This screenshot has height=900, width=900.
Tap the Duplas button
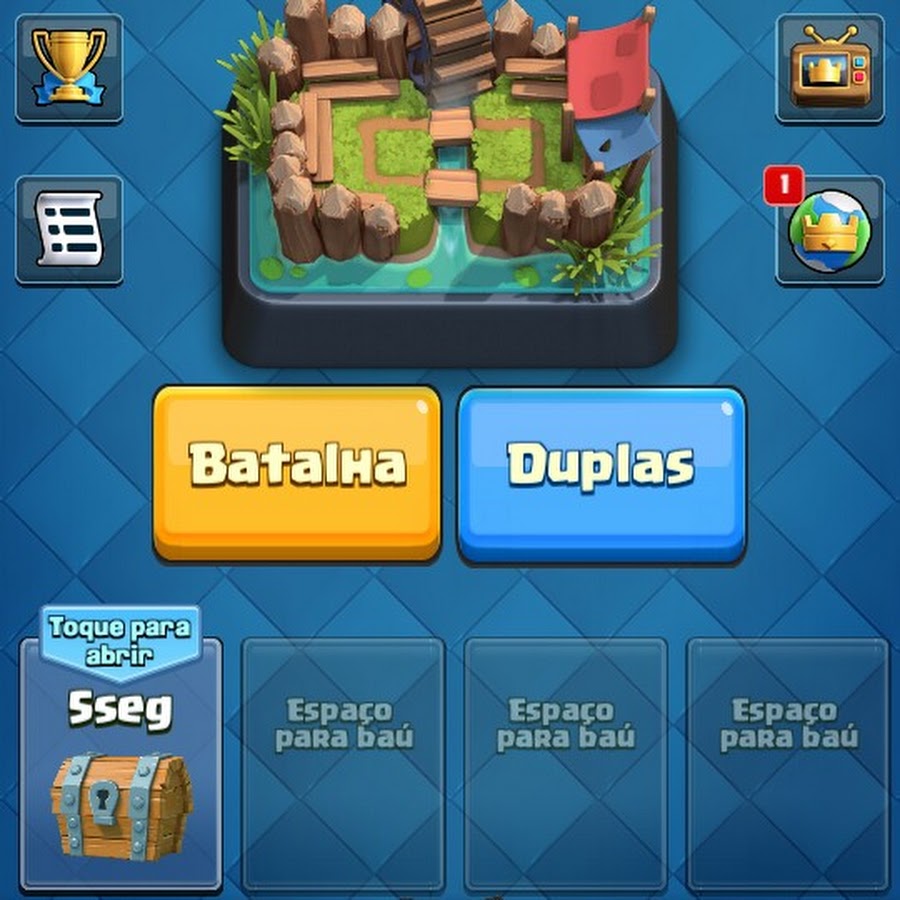601,473
